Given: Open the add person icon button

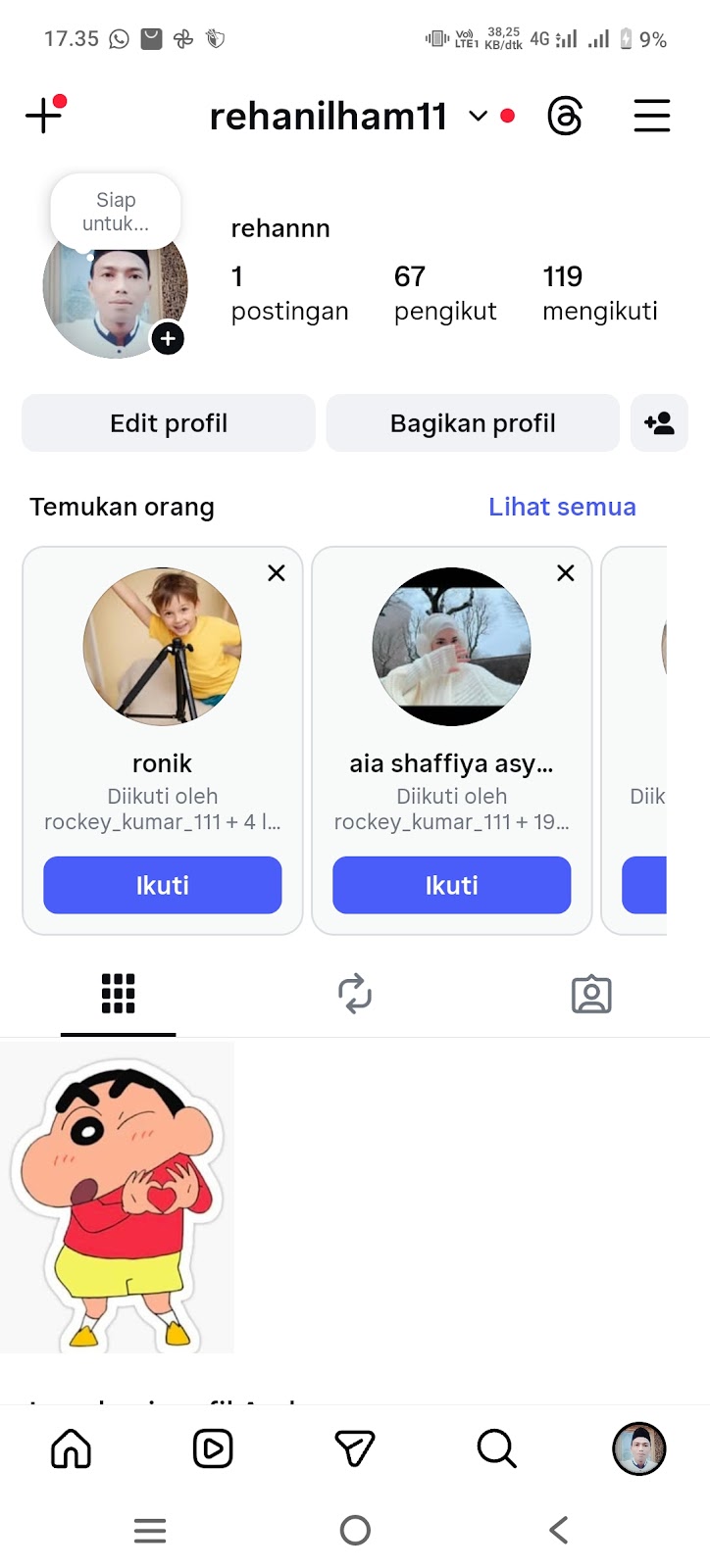Looking at the screenshot, I should tap(659, 423).
